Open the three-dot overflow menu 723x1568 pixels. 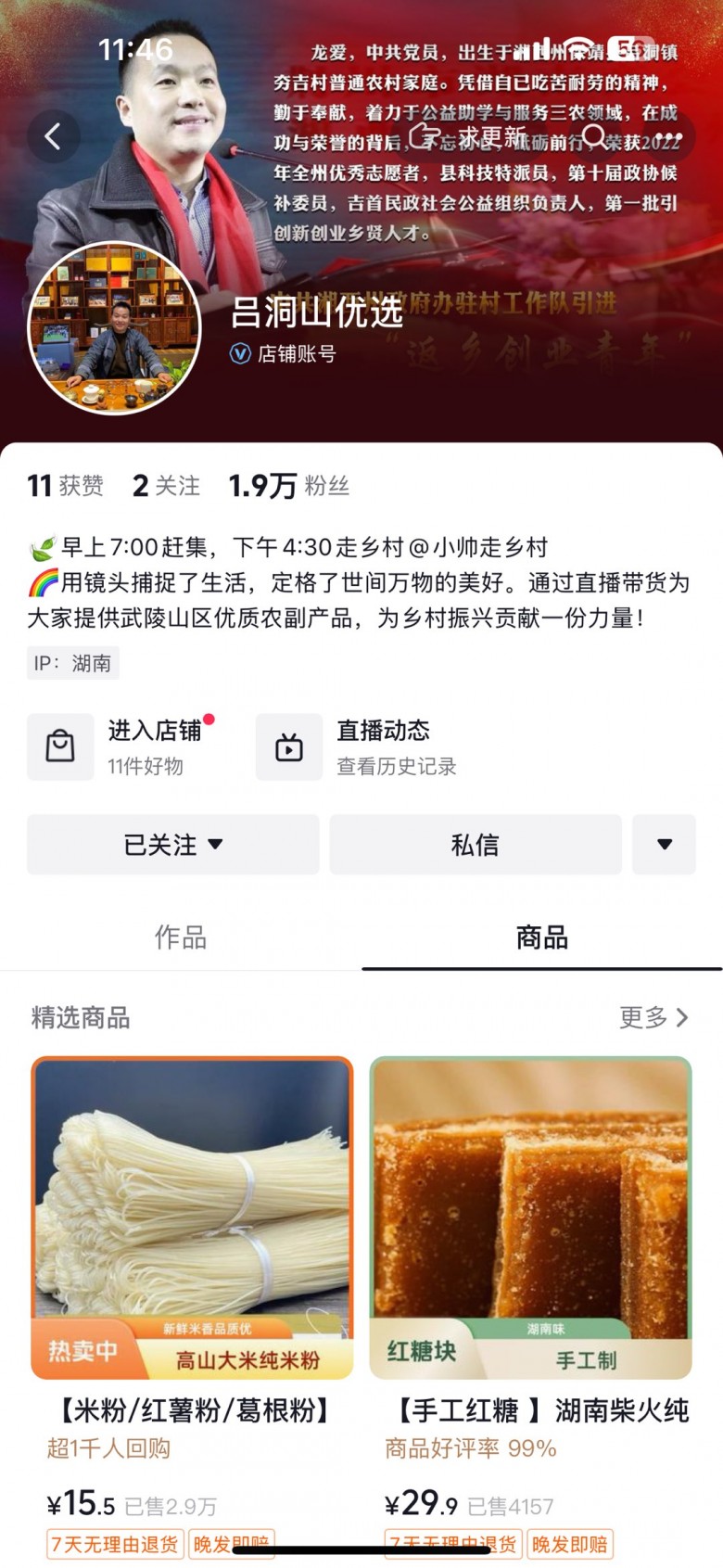(667, 137)
